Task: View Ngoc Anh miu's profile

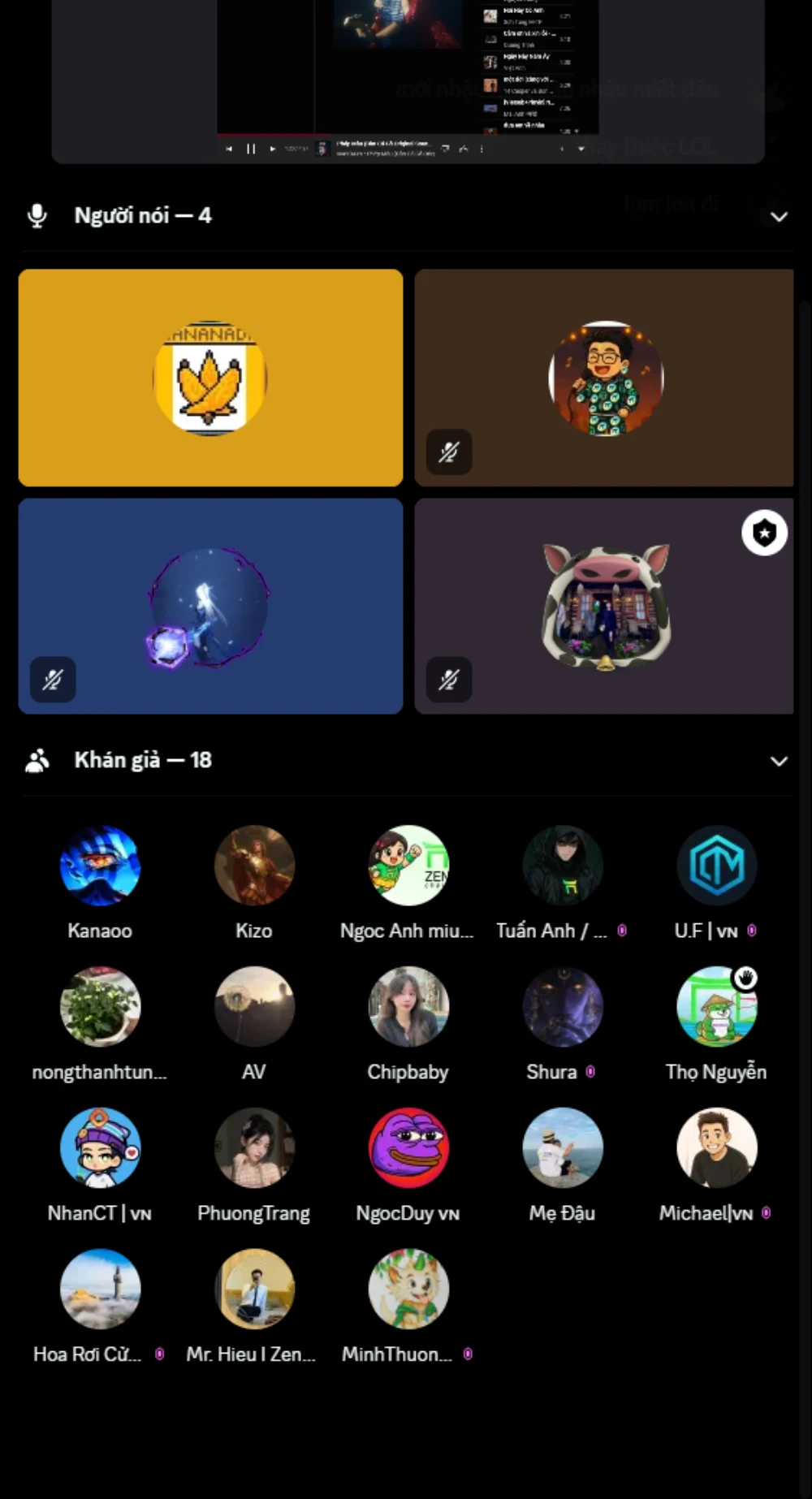Action: pyautogui.click(x=408, y=866)
